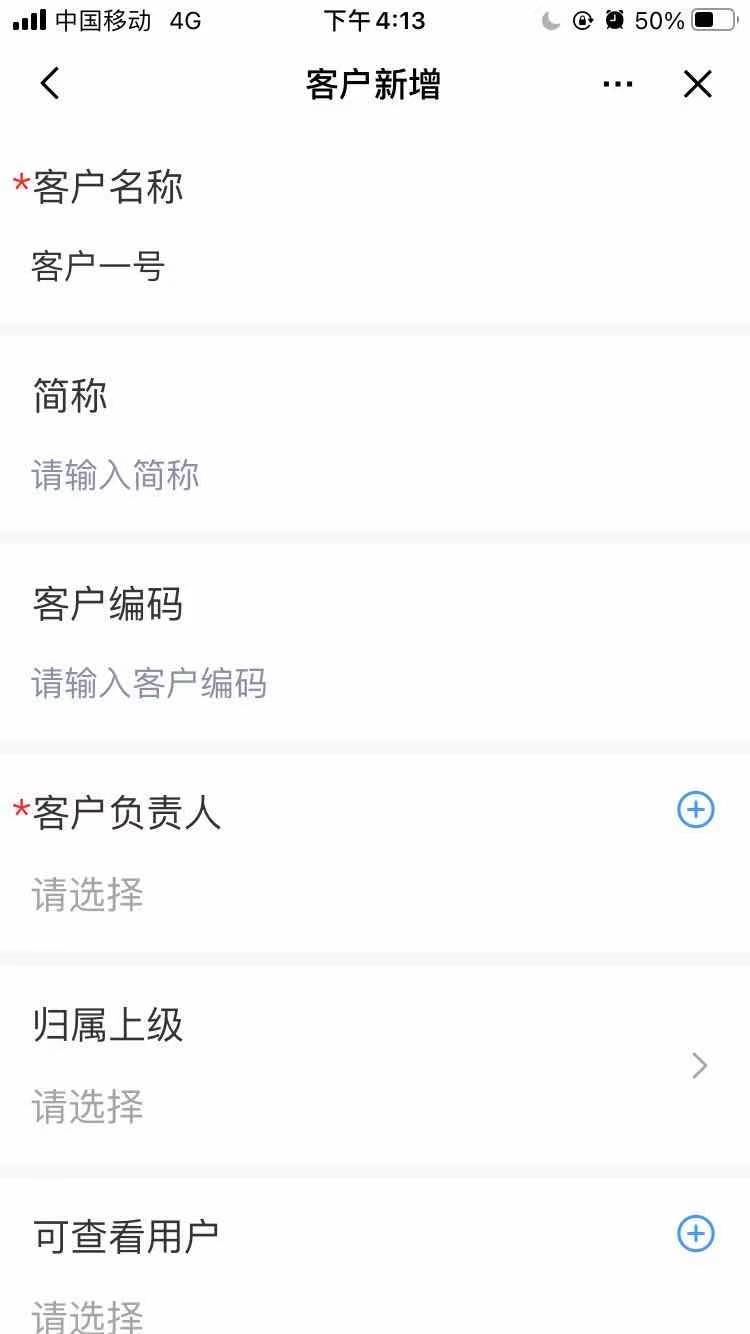750x1334 pixels.
Task: Open the three-dot more options menu
Action: [618, 85]
